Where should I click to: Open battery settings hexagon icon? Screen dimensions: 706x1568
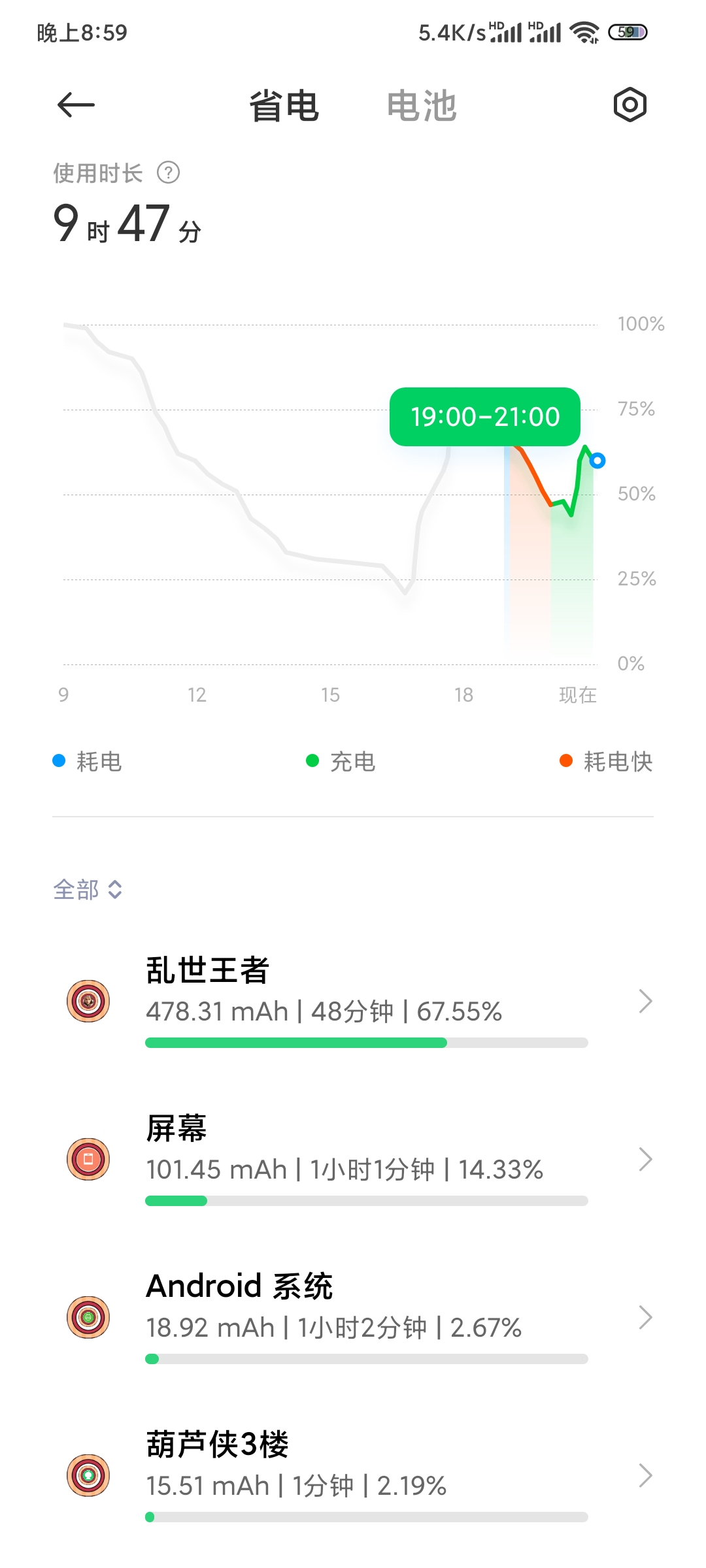630,105
